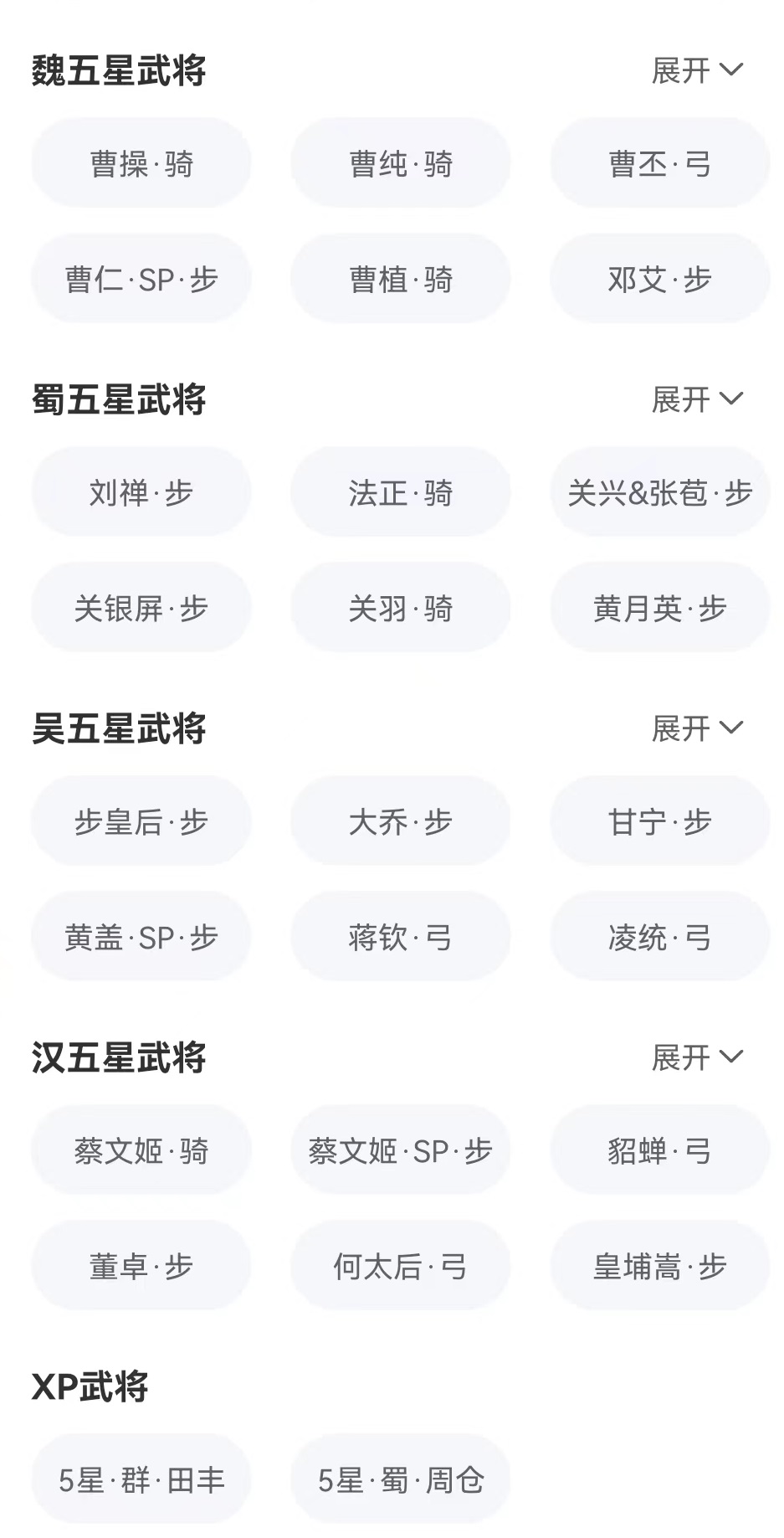Choose 曹丕·弓 general
This screenshot has height=1538, width=784.
[x=659, y=163]
